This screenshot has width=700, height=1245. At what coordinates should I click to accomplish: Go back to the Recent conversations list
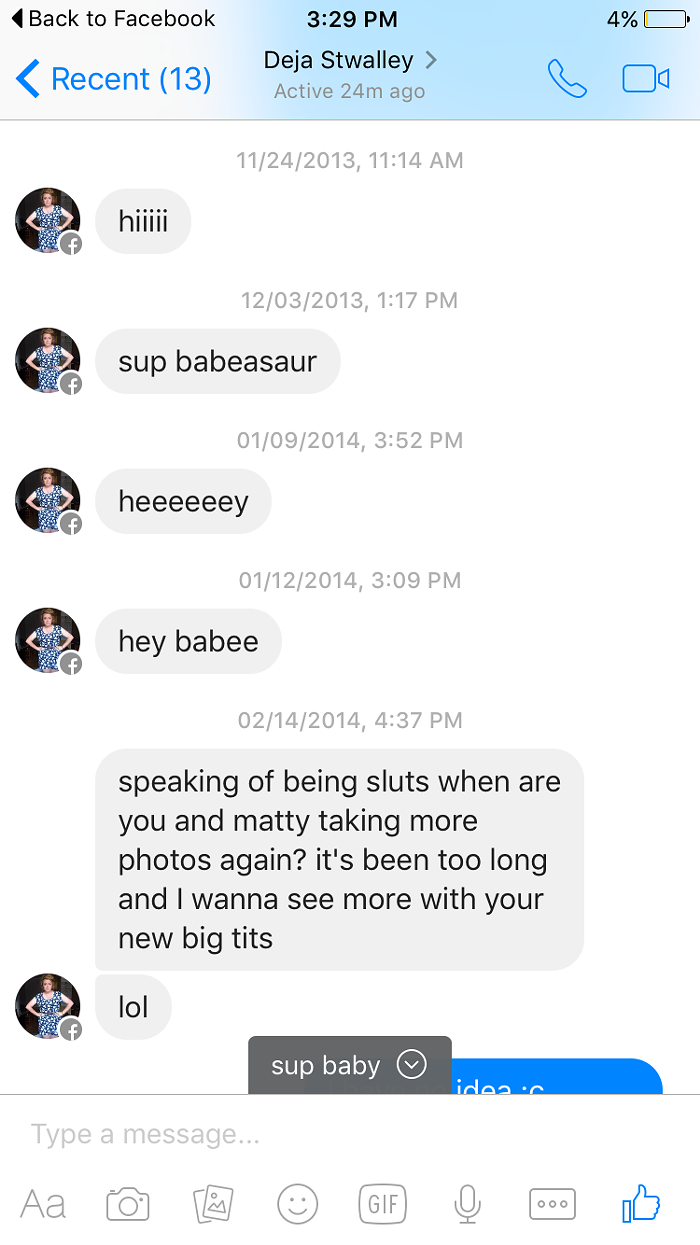pyautogui.click(x=113, y=79)
